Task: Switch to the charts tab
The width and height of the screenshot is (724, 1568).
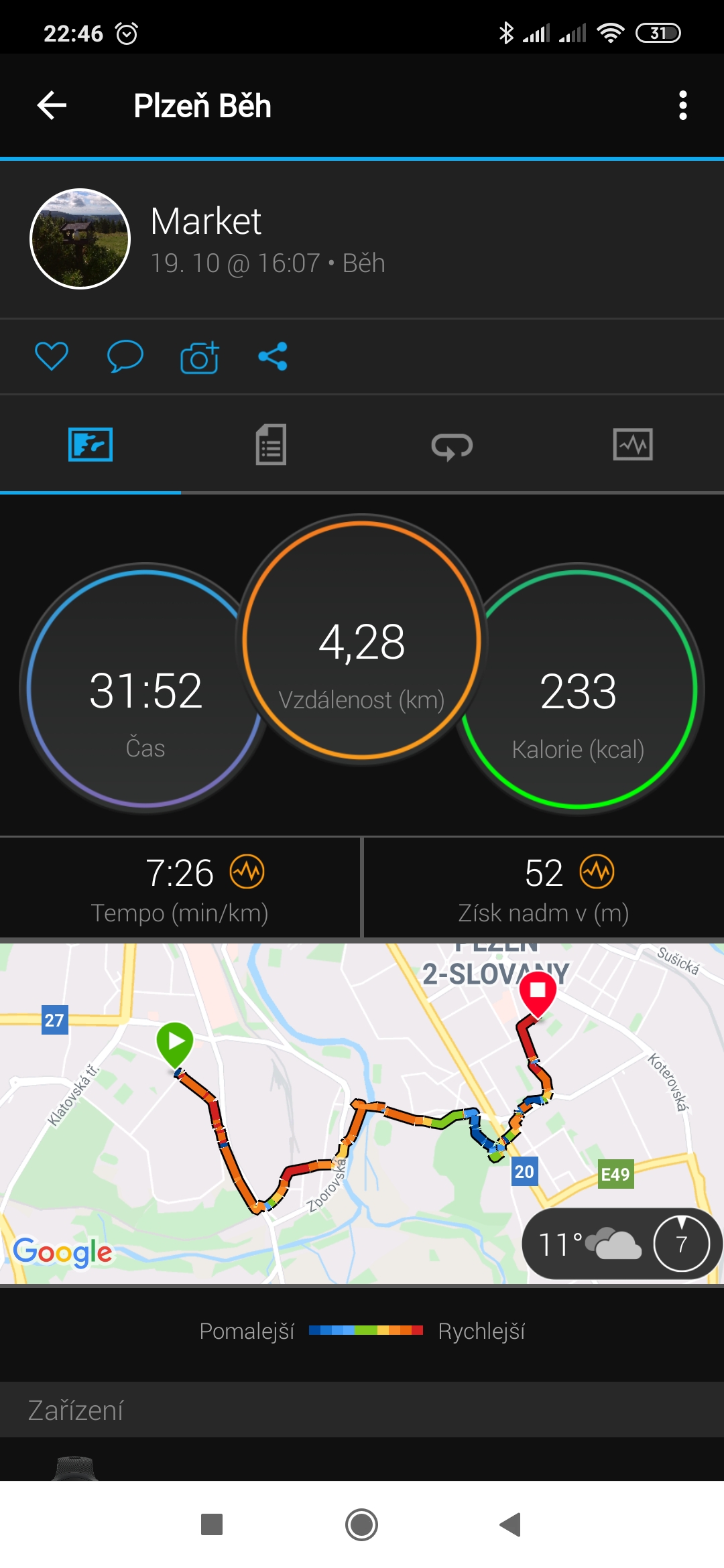Action: [x=633, y=444]
